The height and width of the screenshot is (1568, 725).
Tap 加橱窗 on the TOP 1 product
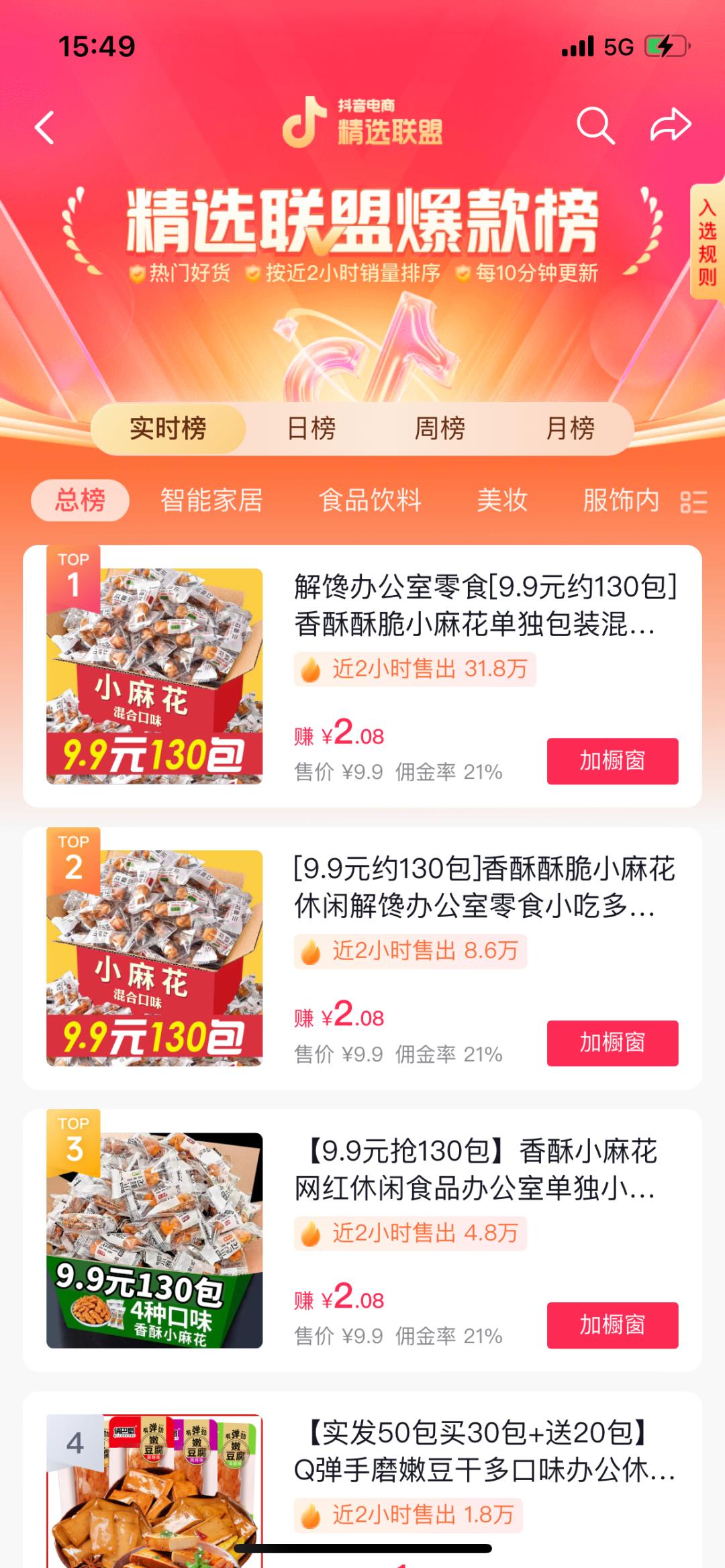(x=612, y=762)
